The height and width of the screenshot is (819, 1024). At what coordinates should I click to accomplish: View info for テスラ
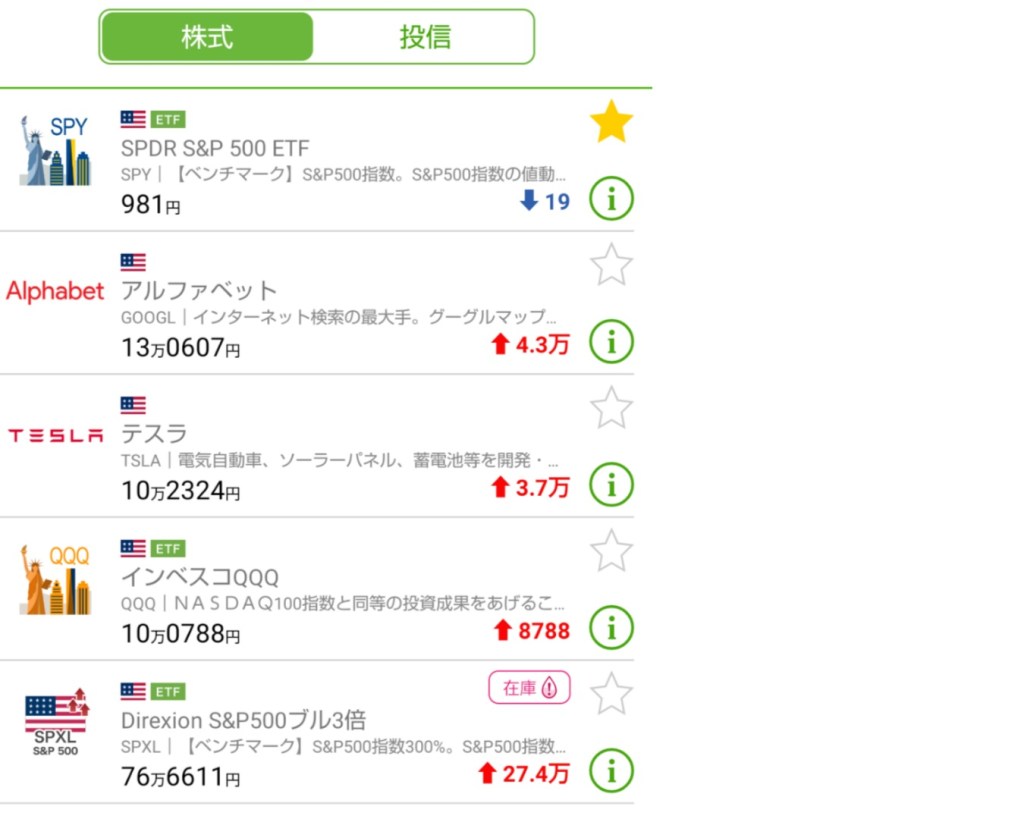pos(611,485)
